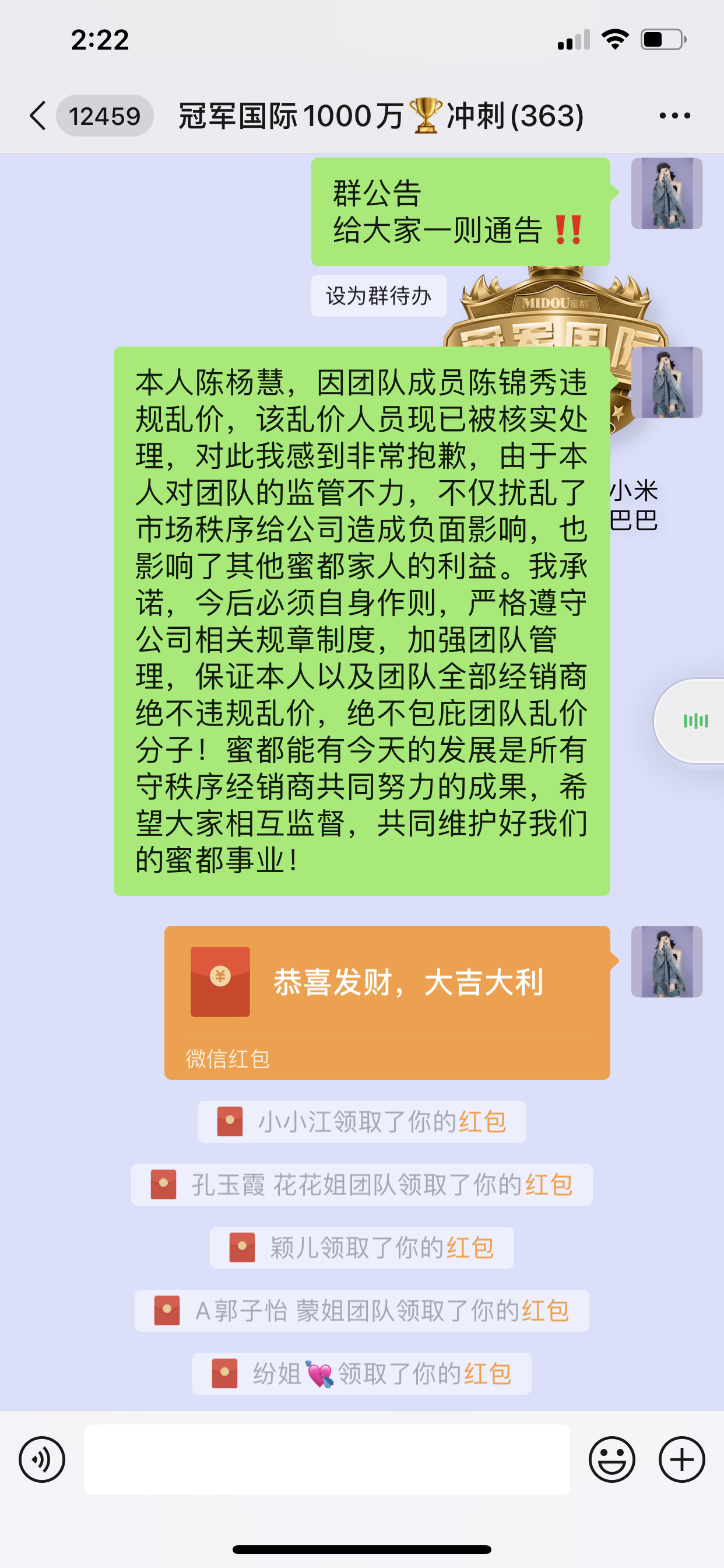Tap sender avatar beside the 群公告 message
Screen dimensions: 724x1568
[x=667, y=194]
